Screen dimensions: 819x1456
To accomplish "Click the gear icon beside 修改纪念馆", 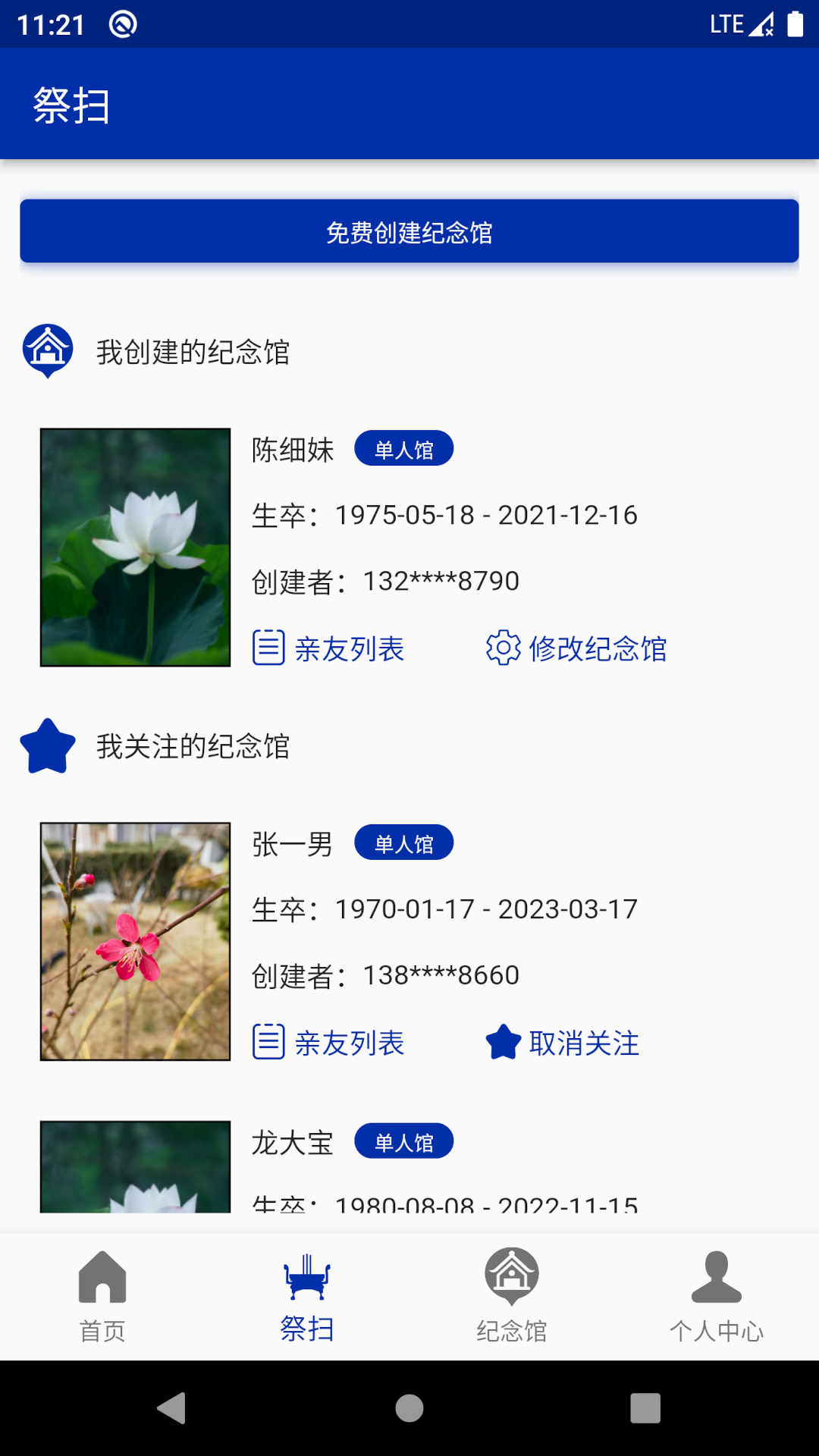I will coord(503,649).
